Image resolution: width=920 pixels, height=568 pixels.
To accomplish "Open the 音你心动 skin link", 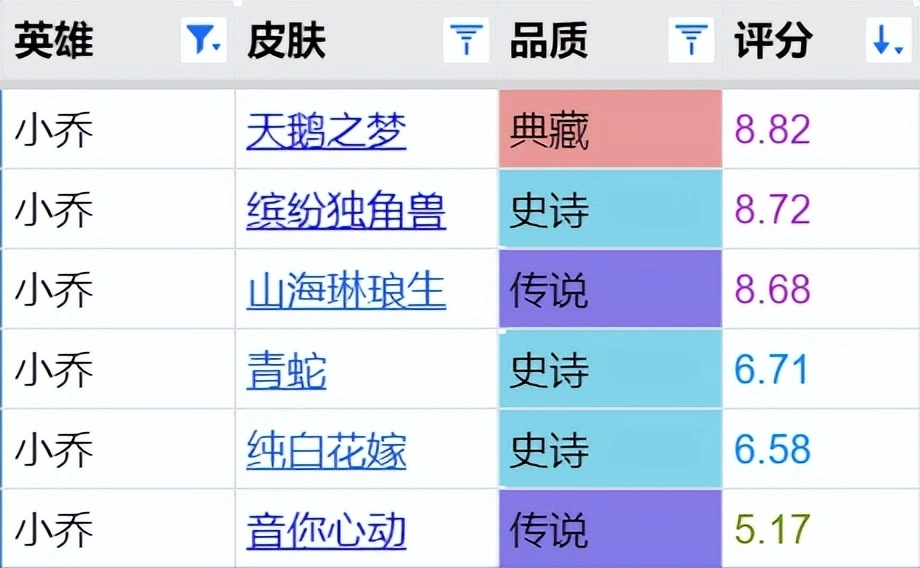I will 326,530.
